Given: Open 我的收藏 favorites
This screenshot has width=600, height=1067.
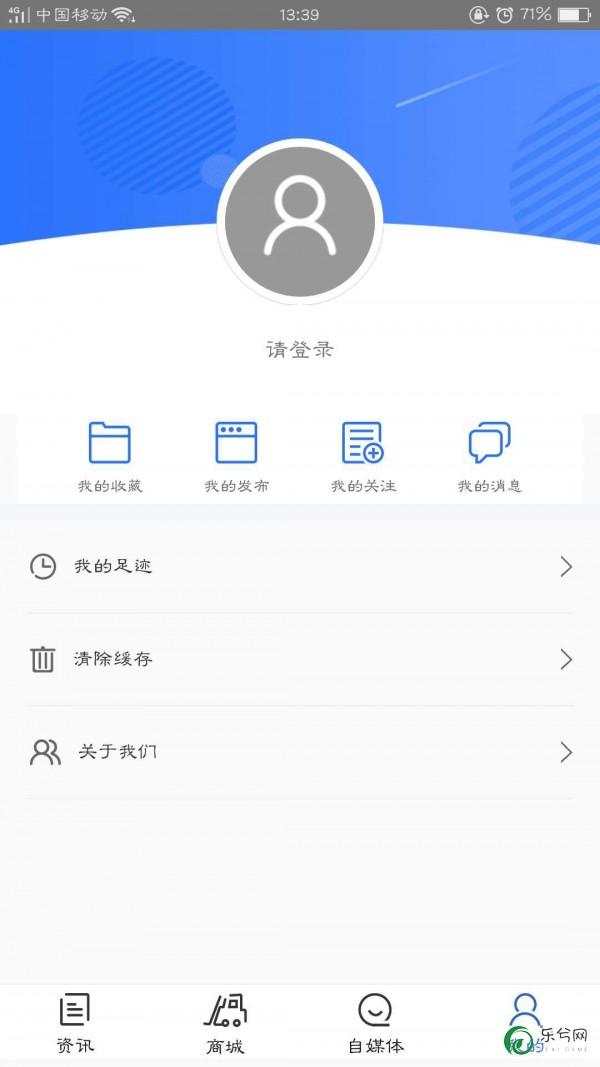Looking at the screenshot, I should [x=110, y=457].
